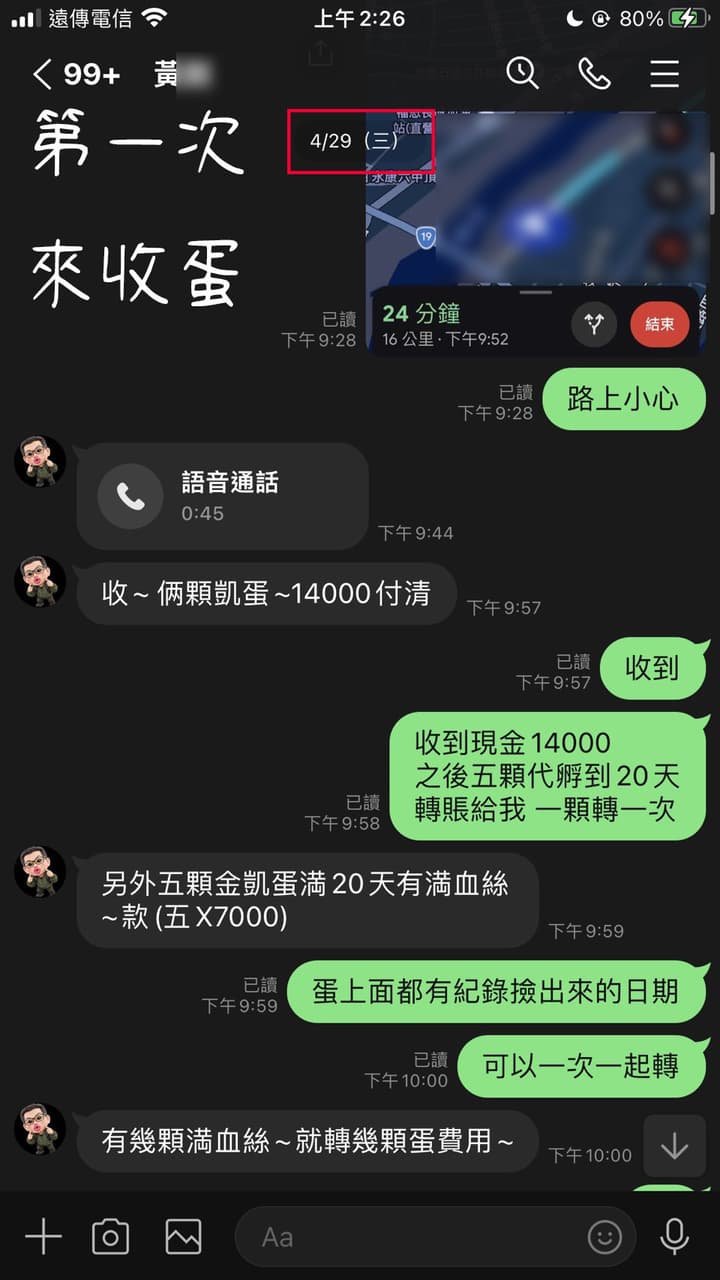720x1280 pixels.
Task: Open the camera to take a photo
Action: point(110,1237)
